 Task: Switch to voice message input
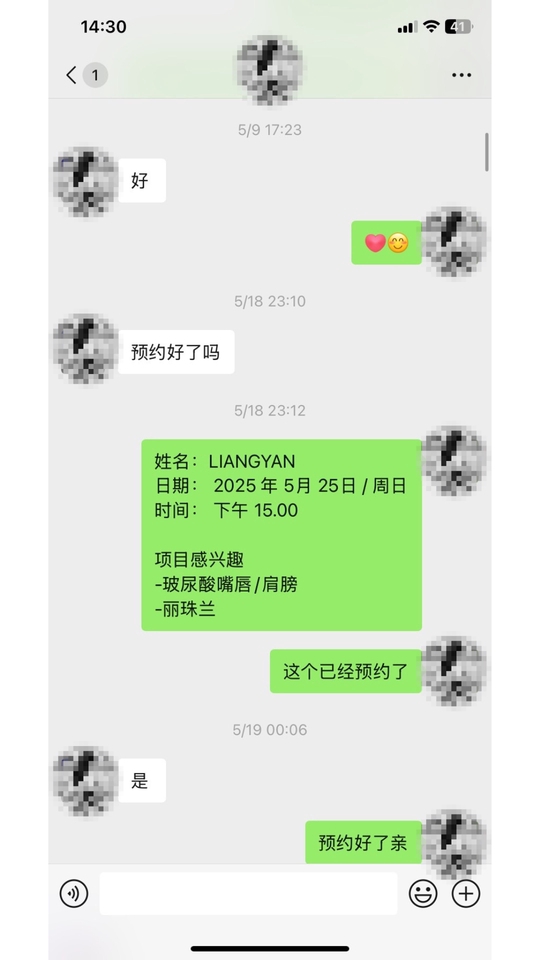(x=74, y=893)
